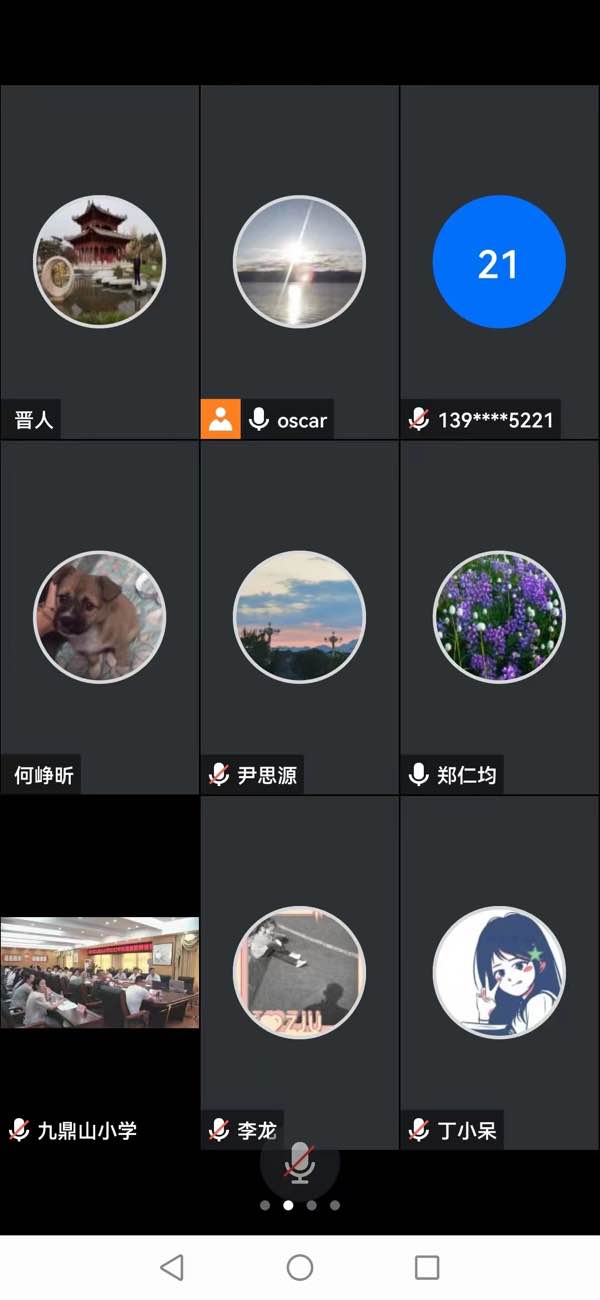Open tile of participant 139****5221
This screenshot has width=600, height=1300.
pos(499,262)
